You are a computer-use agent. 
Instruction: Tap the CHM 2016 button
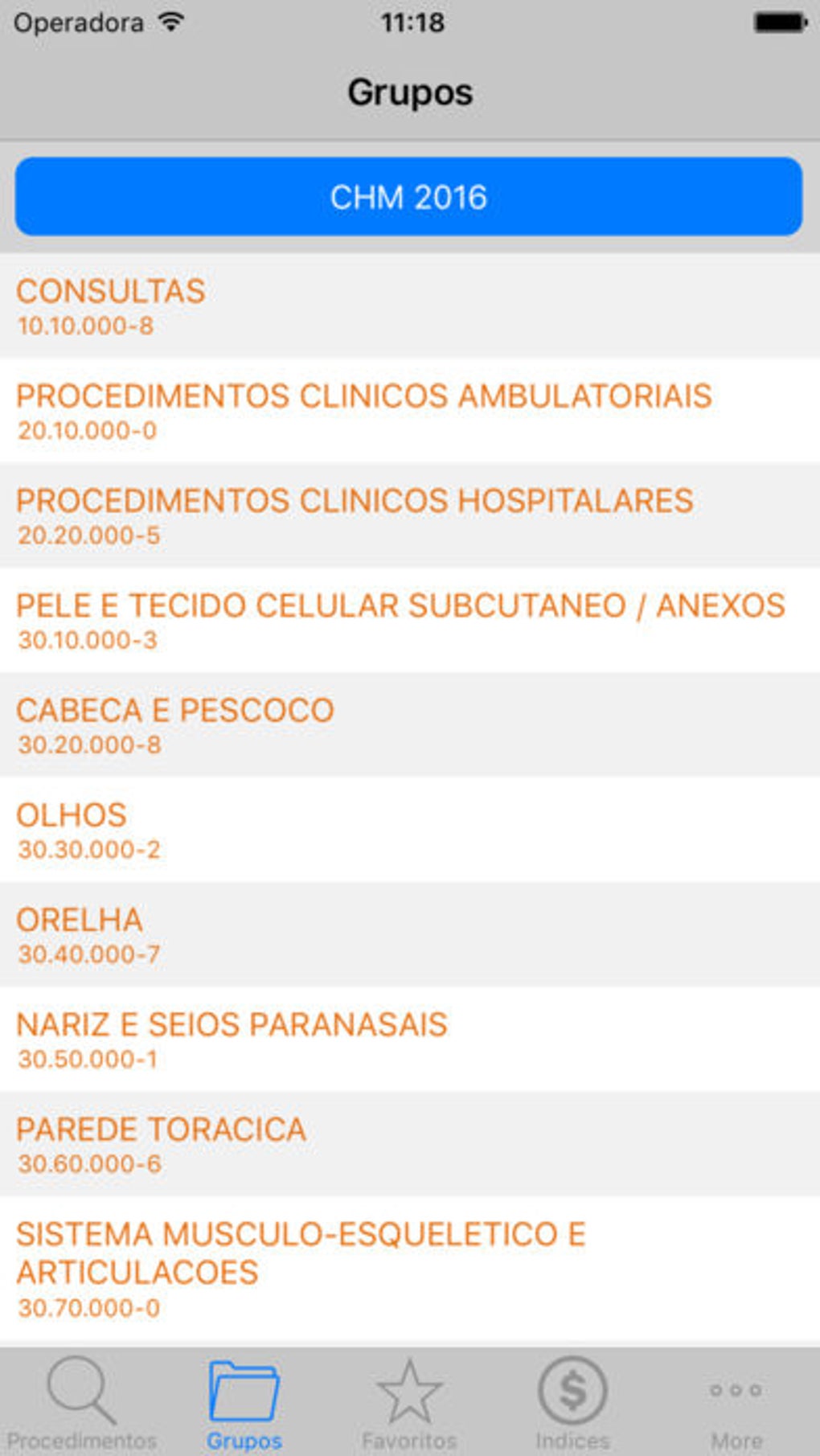click(x=408, y=197)
